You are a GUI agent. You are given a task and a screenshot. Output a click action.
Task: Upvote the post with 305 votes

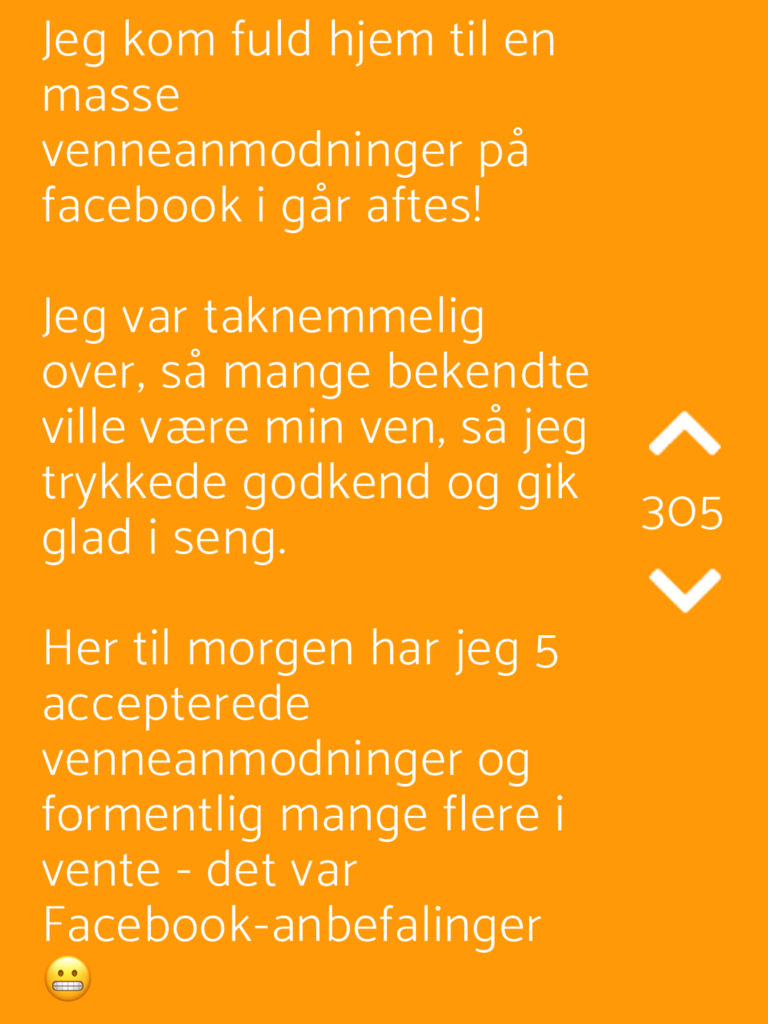pos(684,434)
